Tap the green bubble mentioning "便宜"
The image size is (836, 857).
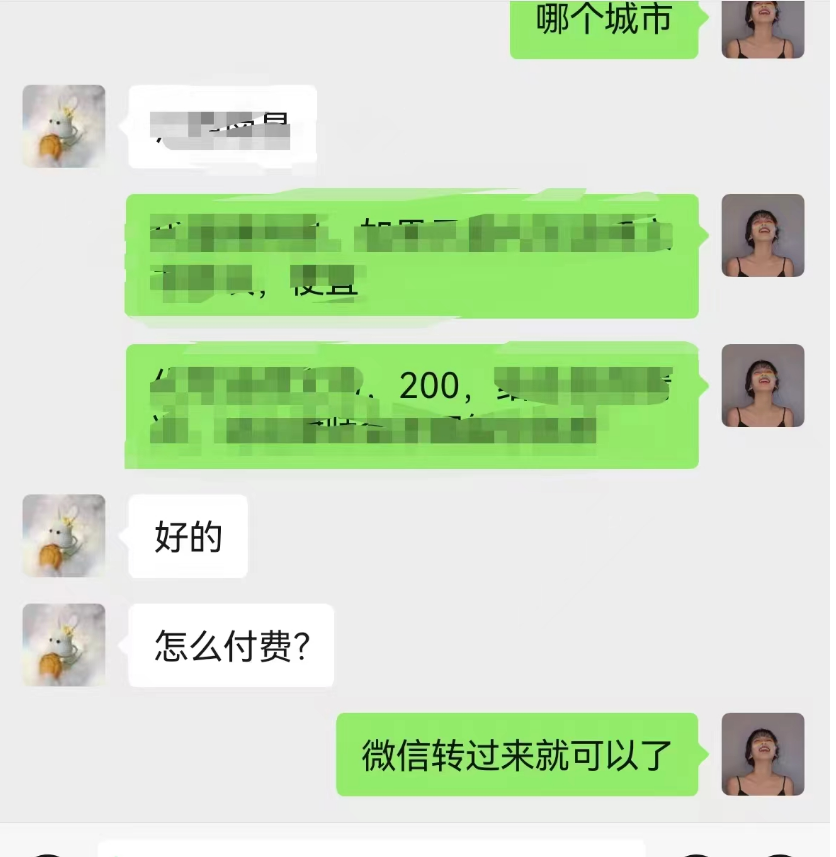(x=412, y=255)
